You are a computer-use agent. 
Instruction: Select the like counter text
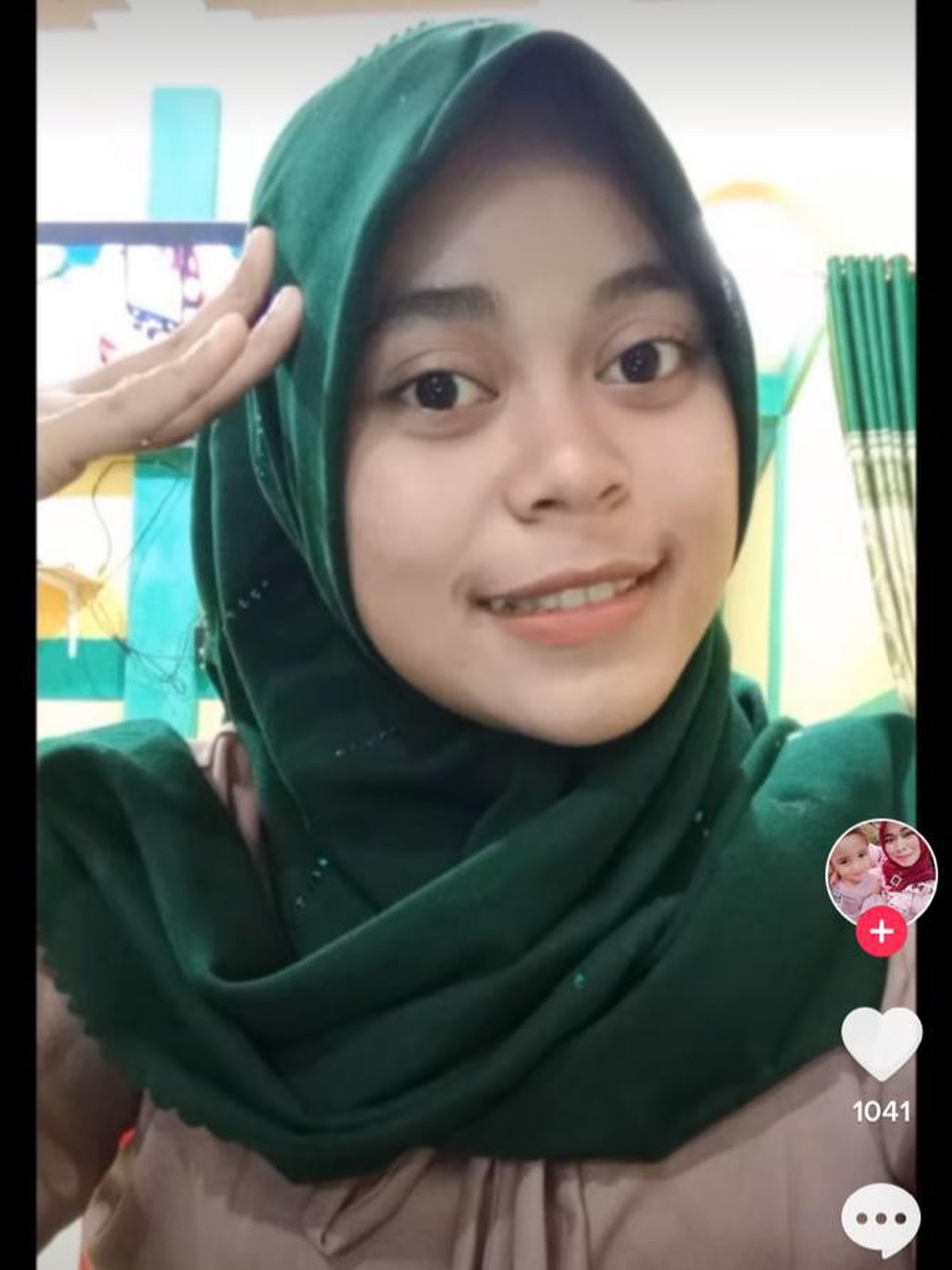883,1109
